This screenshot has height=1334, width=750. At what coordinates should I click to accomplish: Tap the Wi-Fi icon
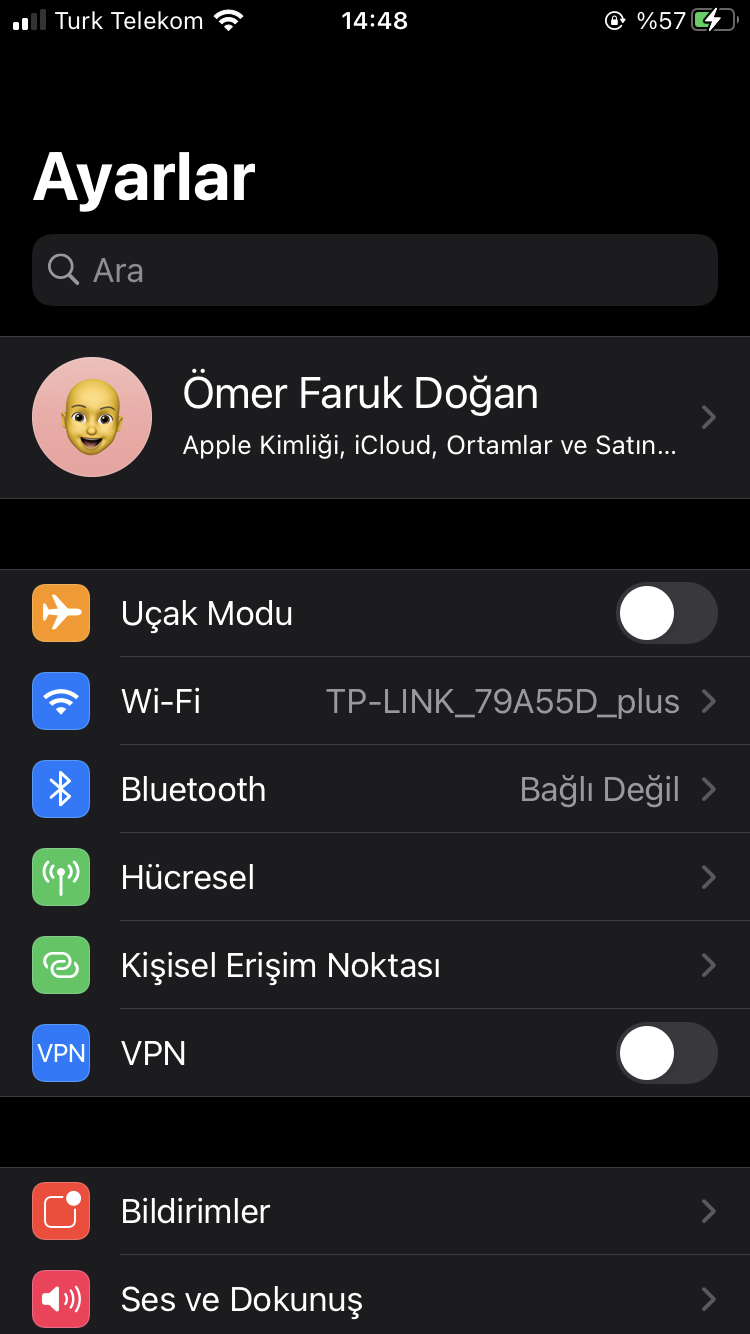point(62,701)
